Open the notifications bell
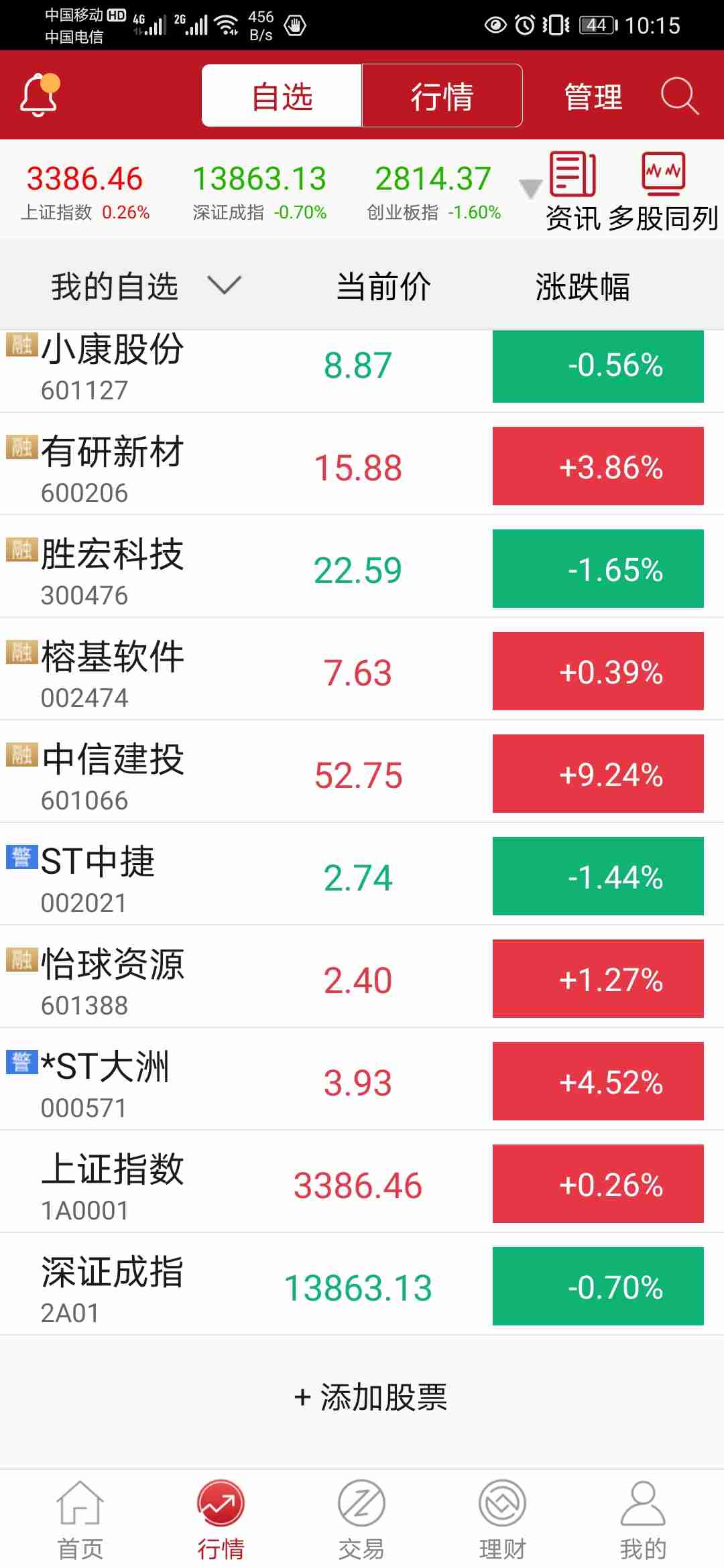The image size is (724, 1568). click(x=39, y=95)
